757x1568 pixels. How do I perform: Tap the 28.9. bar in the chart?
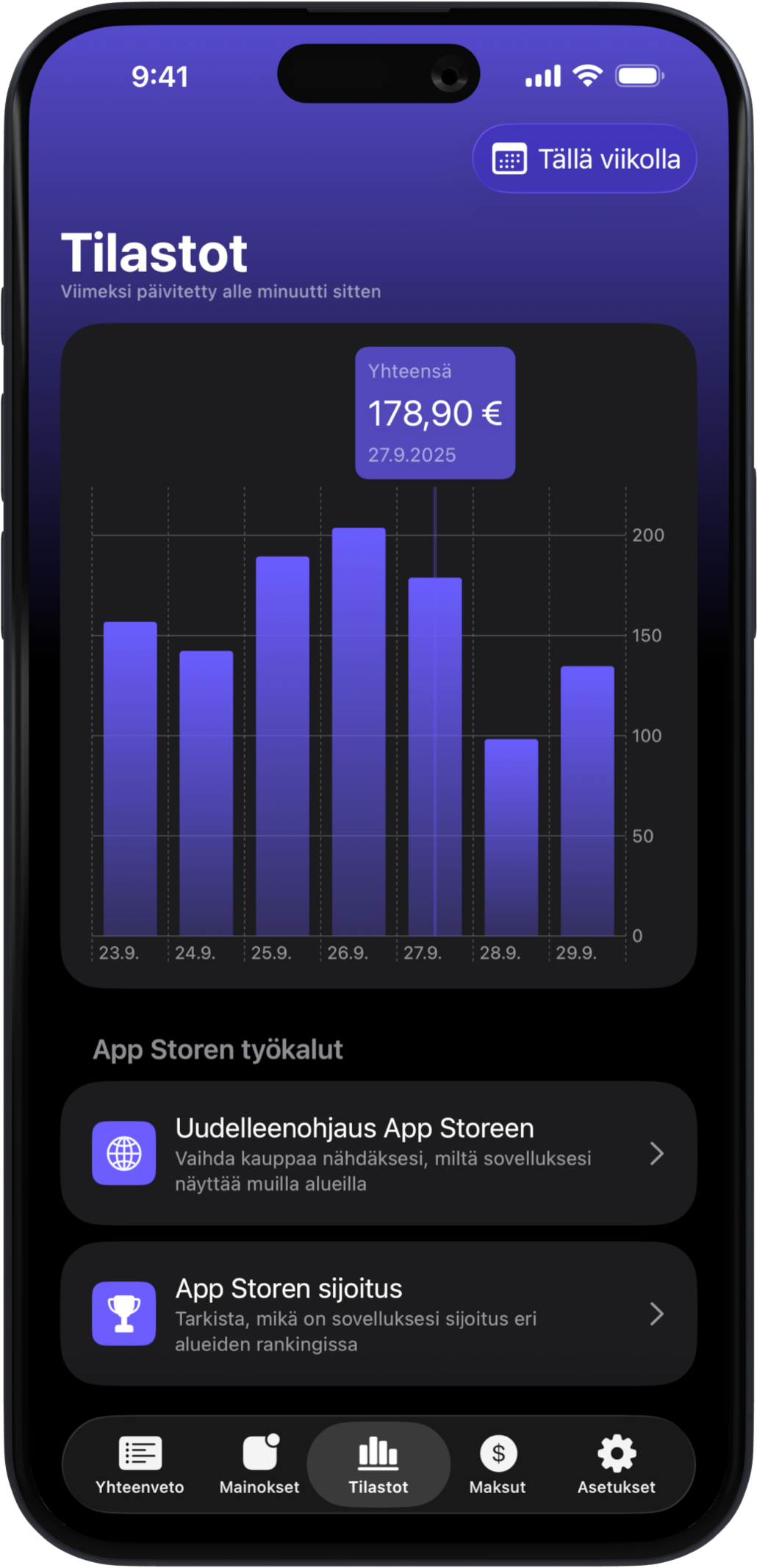(512, 837)
